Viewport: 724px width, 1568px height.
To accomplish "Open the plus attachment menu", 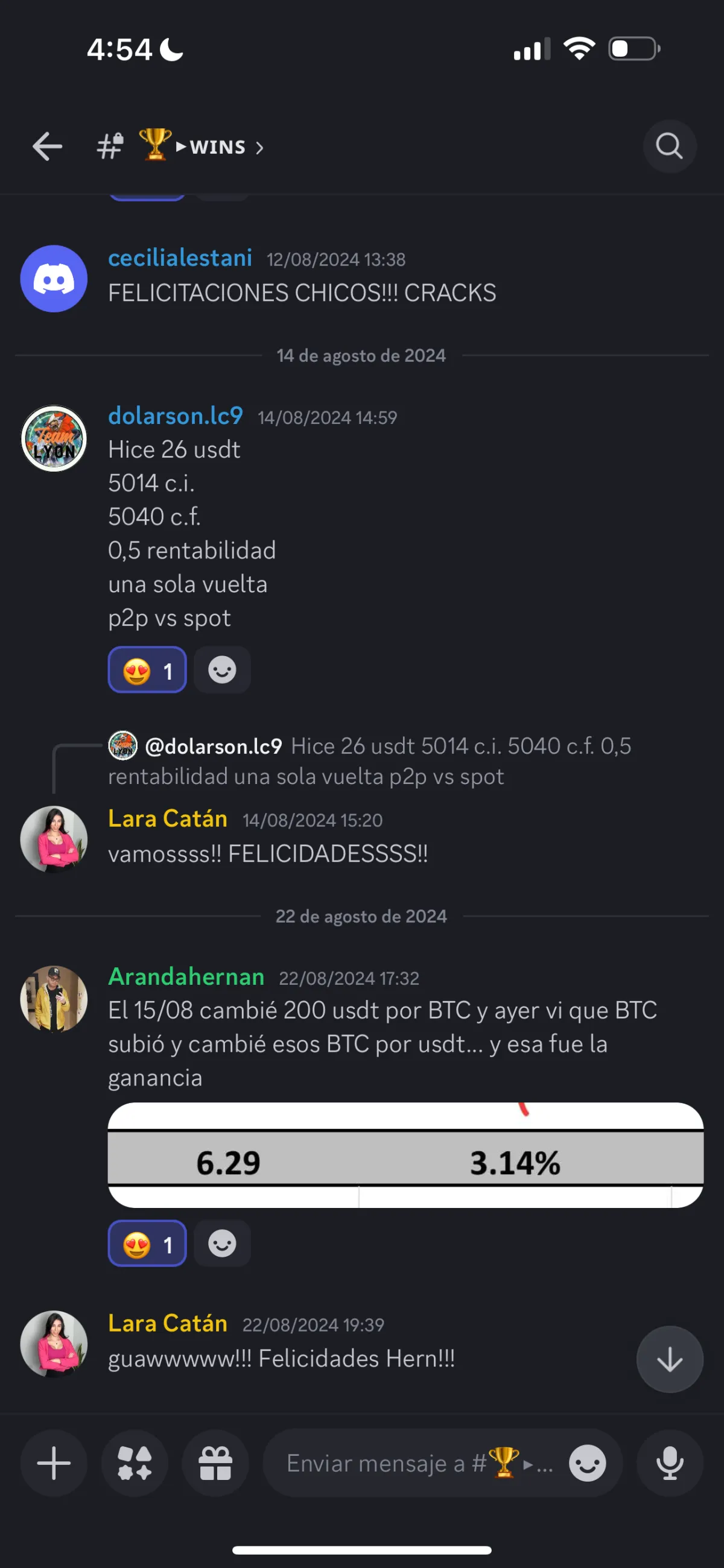I will click(x=54, y=1462).
